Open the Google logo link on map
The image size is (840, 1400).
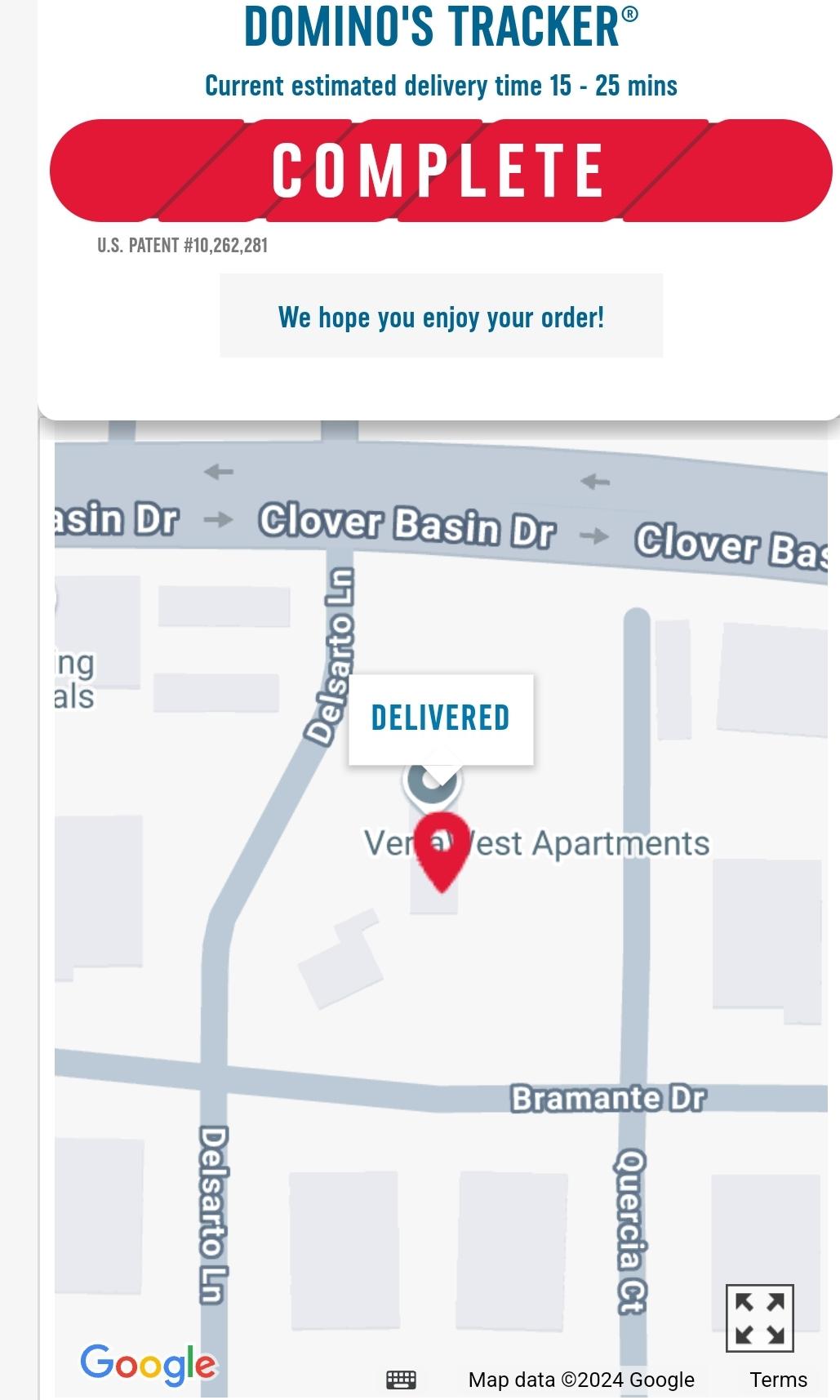[149, 1364]
